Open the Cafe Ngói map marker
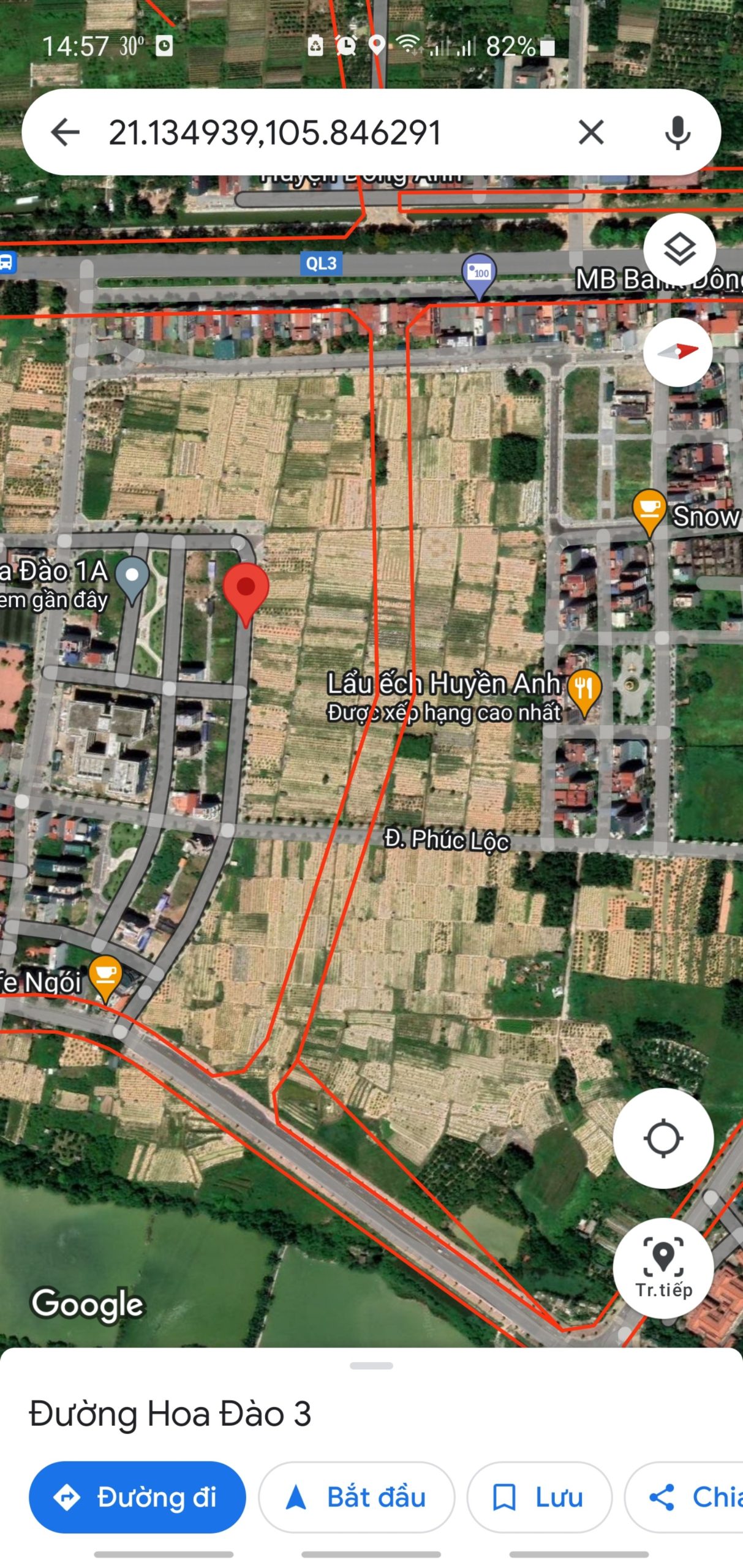Image resolution: width=743 pixels, height=1568 pixels. (x=105, y=976)
